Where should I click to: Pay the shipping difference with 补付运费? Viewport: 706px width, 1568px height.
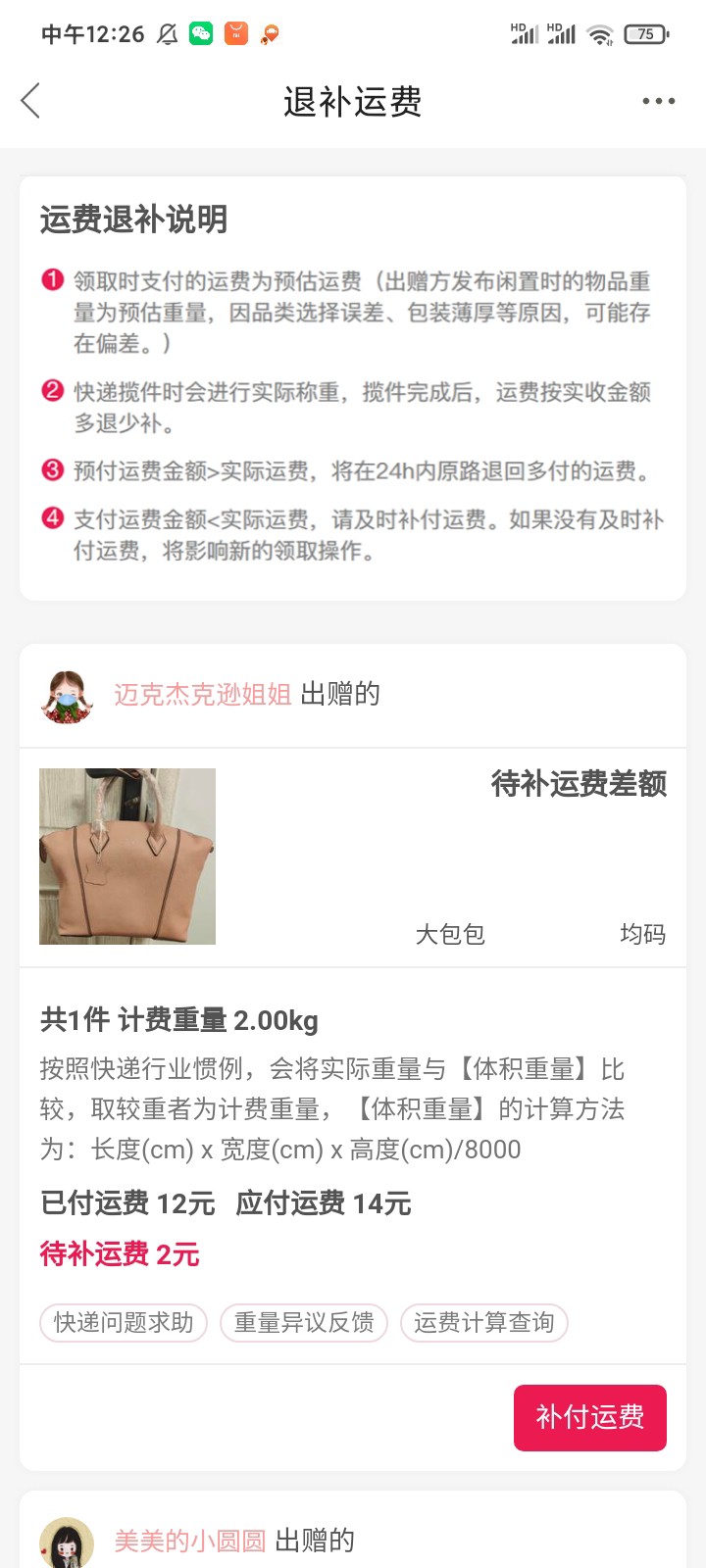point(589,1417)
